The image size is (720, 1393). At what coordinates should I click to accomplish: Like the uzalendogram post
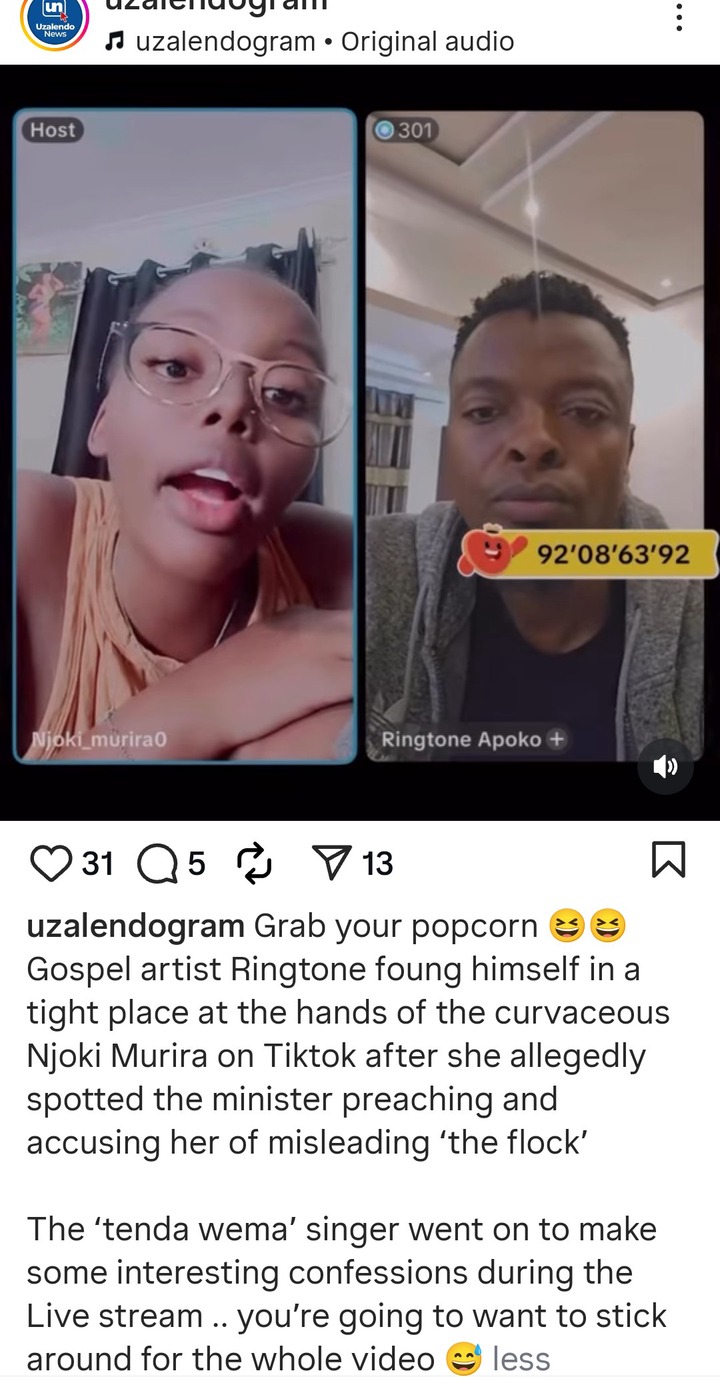(50, 863)
